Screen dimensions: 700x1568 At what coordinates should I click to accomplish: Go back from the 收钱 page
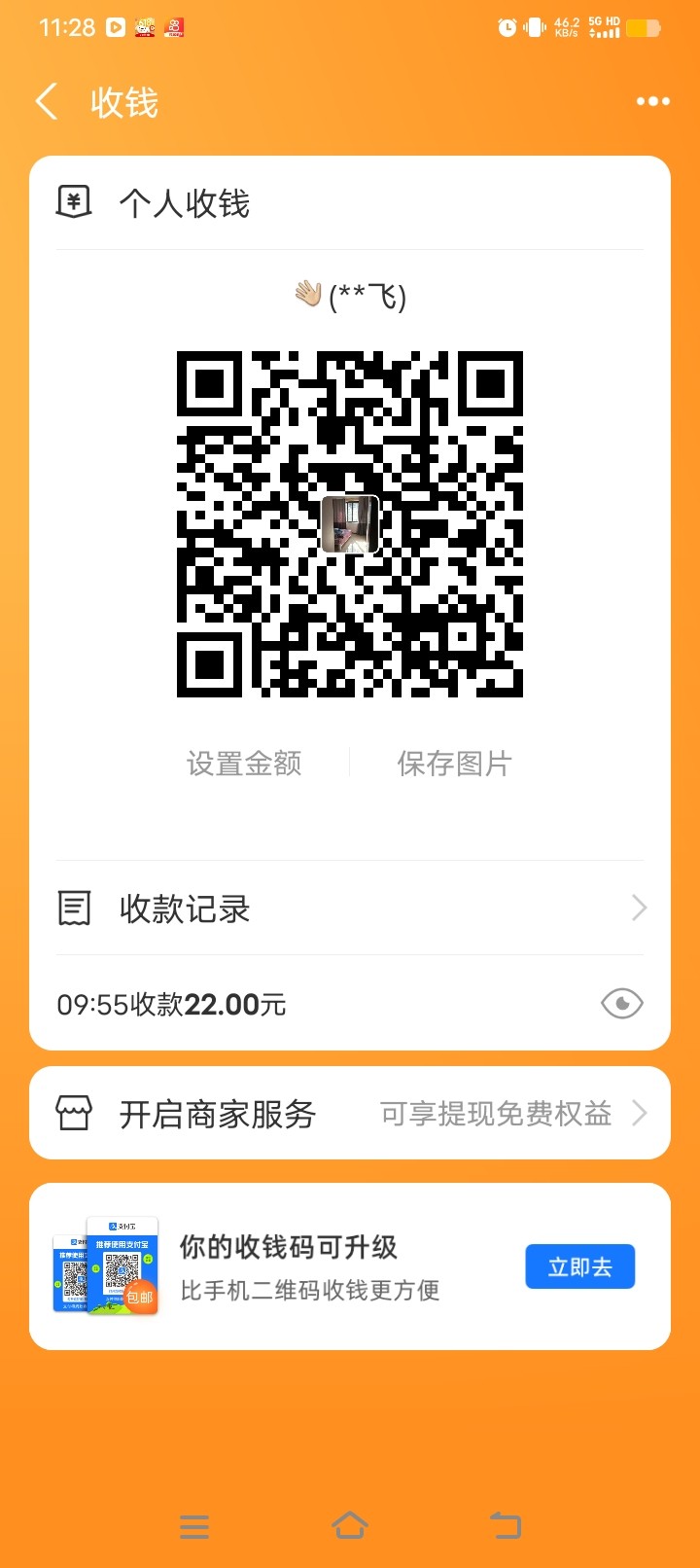[47, 101]
